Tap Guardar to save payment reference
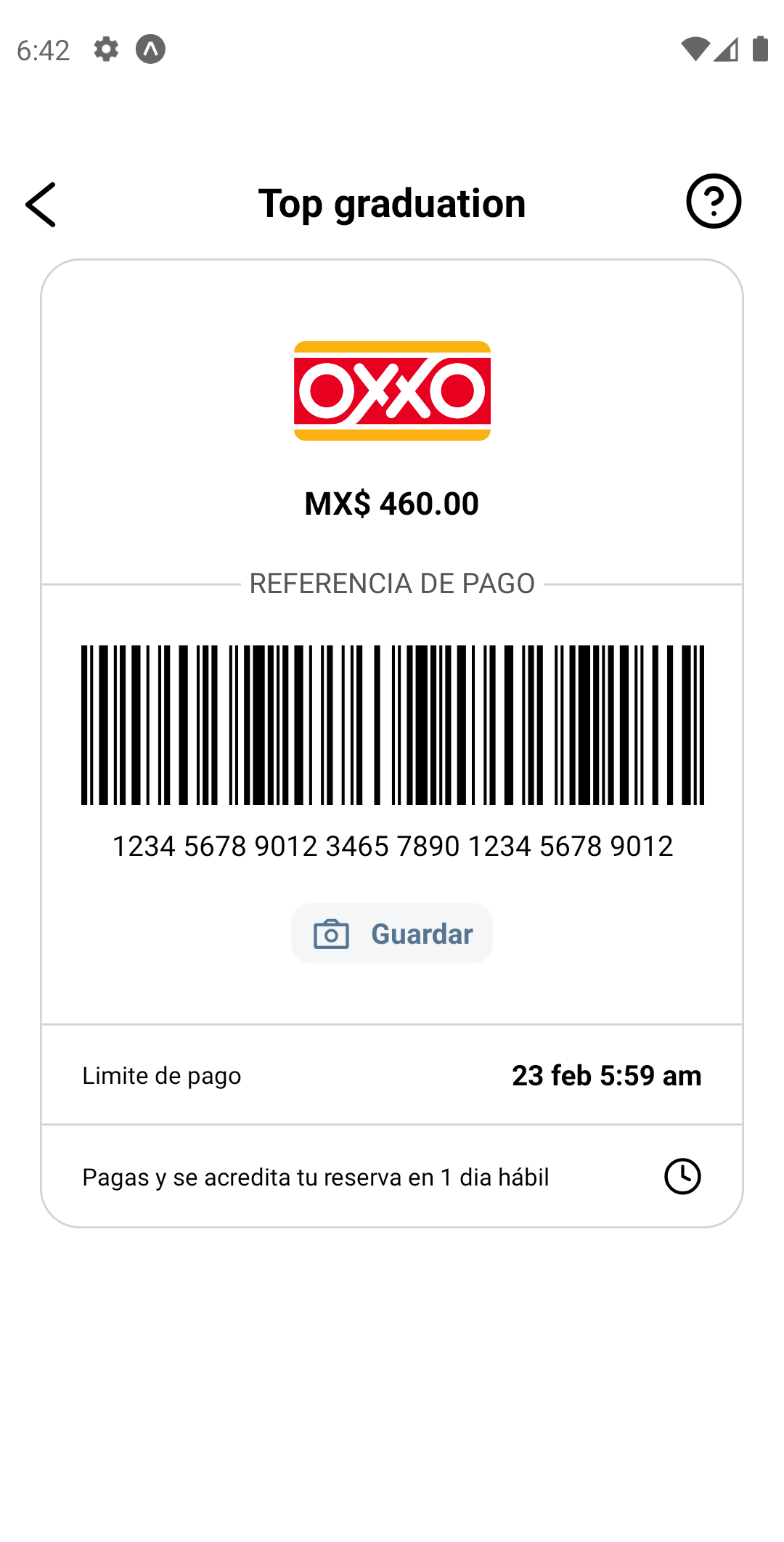The height and width of the screenshot is (1542, 784). (392, 934)
